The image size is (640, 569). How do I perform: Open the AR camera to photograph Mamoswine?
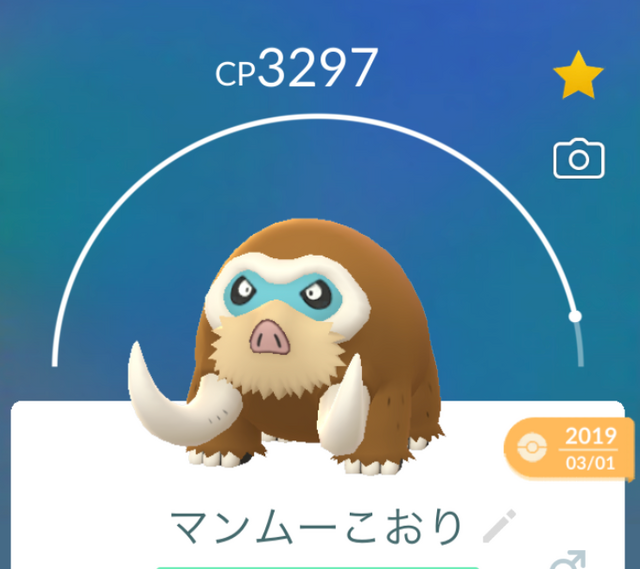tap(579, 158)
